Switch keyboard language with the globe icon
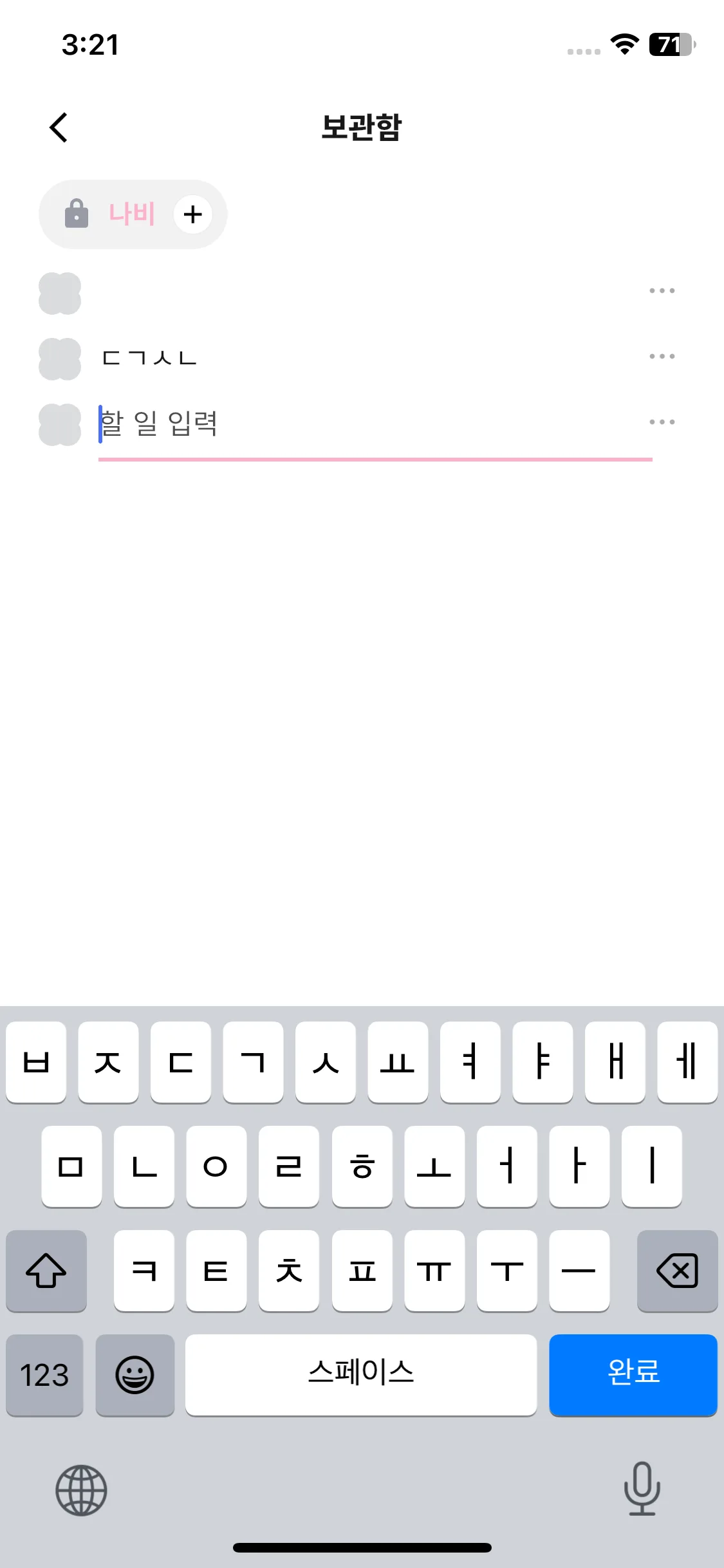 (81, 1490)
